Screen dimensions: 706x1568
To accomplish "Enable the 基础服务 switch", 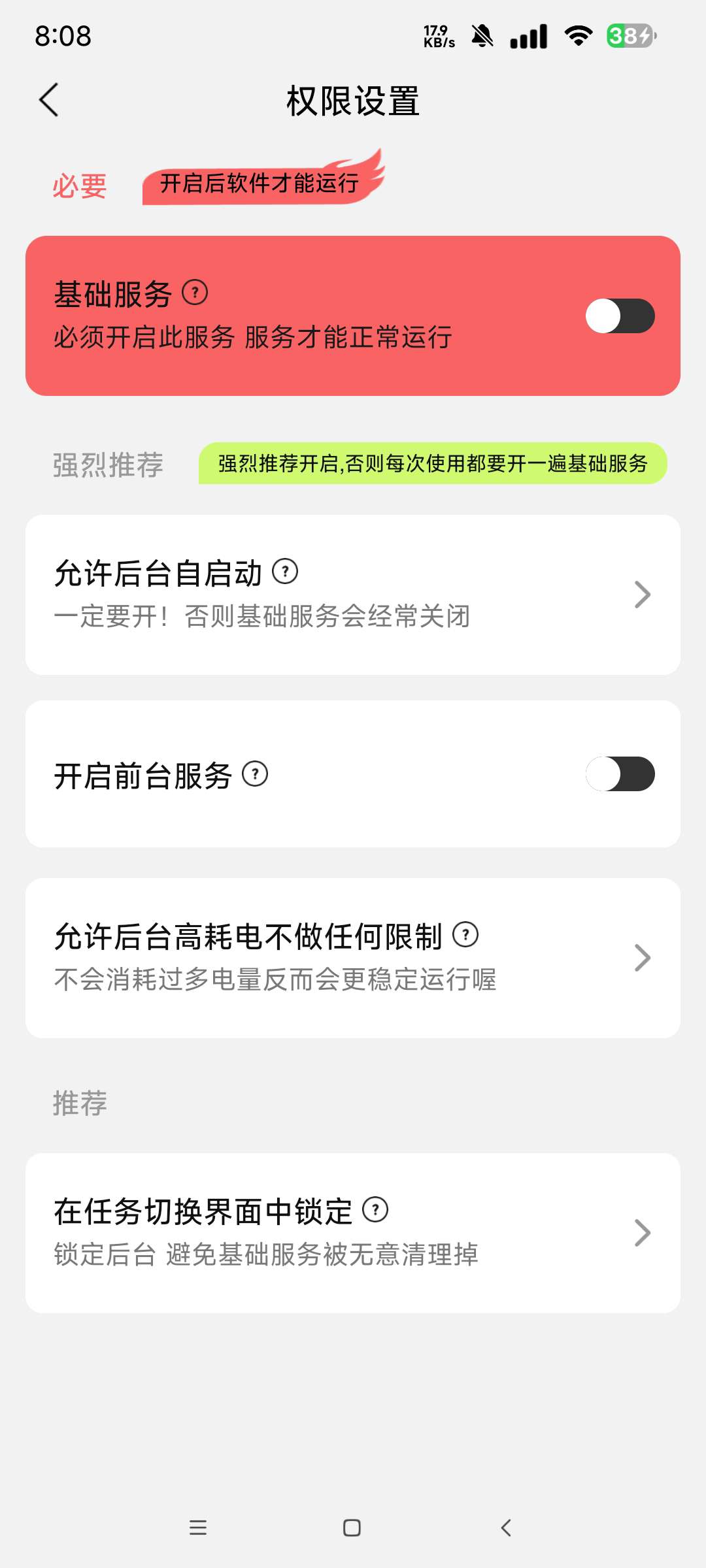I will pyautogui.click(x=620, y=316).
